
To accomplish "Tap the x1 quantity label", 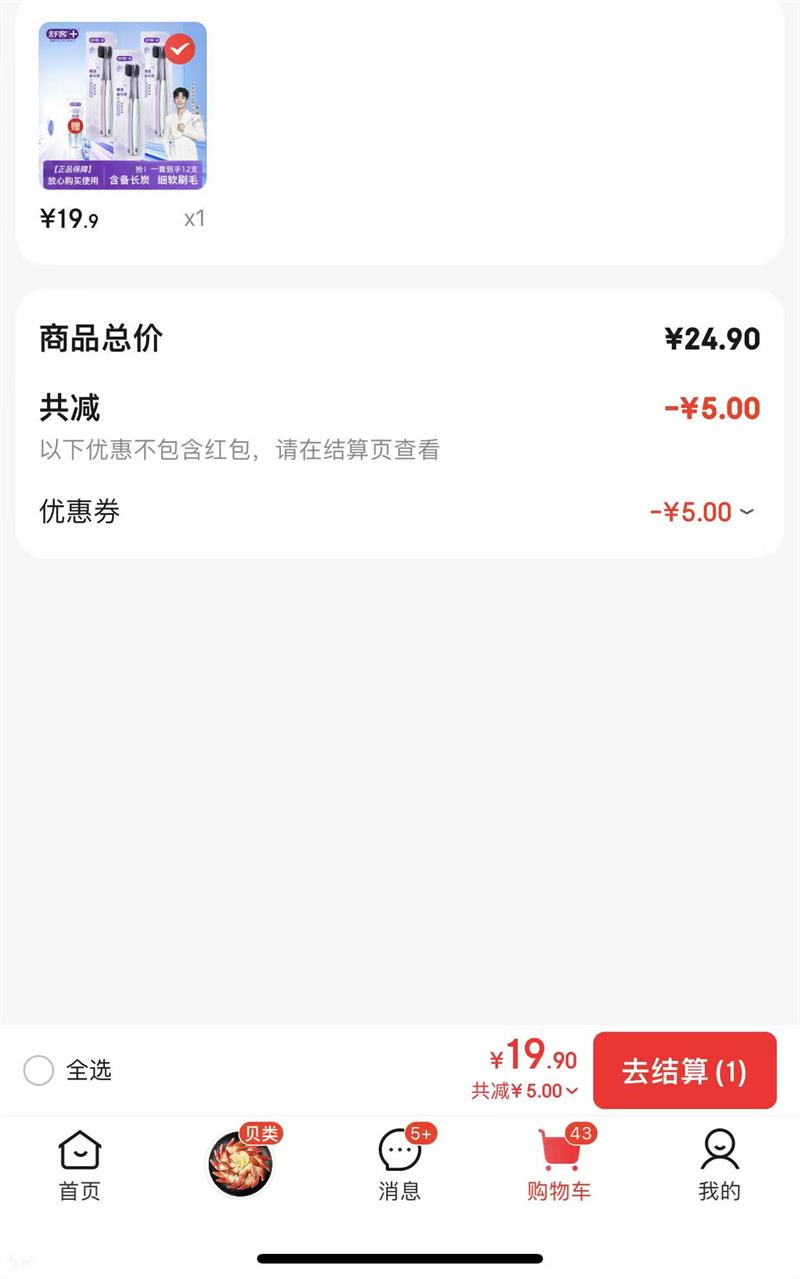I will coord(194,219).
